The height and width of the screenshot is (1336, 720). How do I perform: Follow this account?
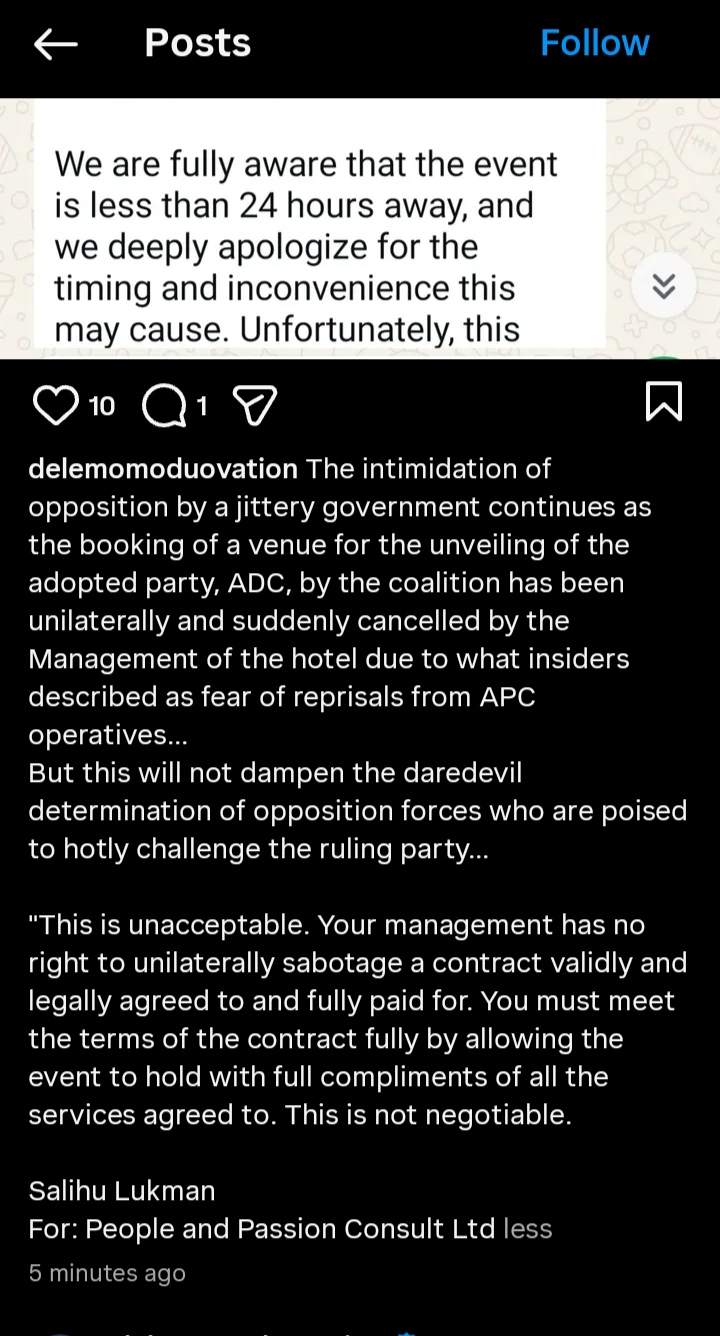tap(594, 43)
